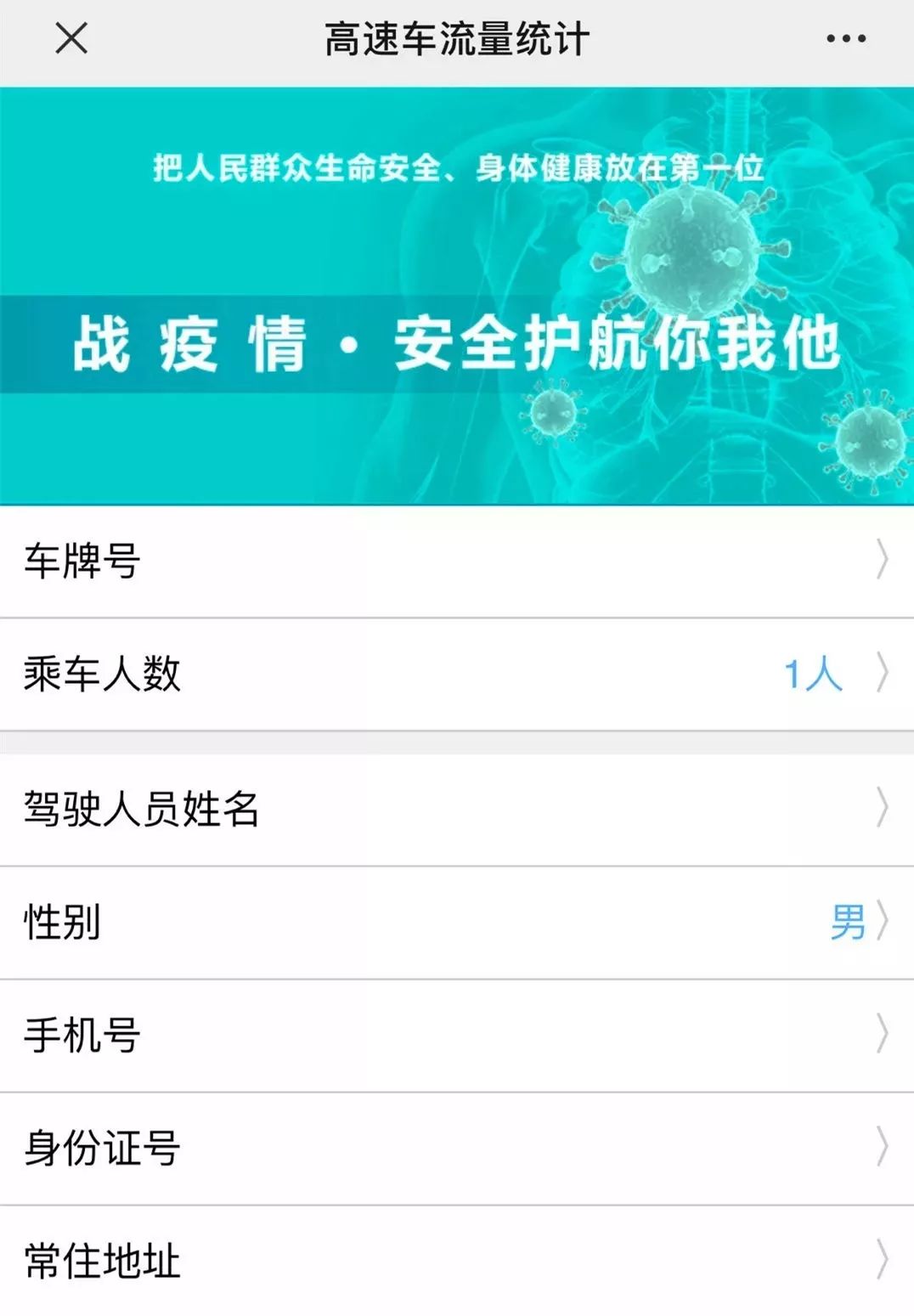This screenshot has width=914, height=1316.
Task: Open the 身份证号 field
Action: [457, 1149]
